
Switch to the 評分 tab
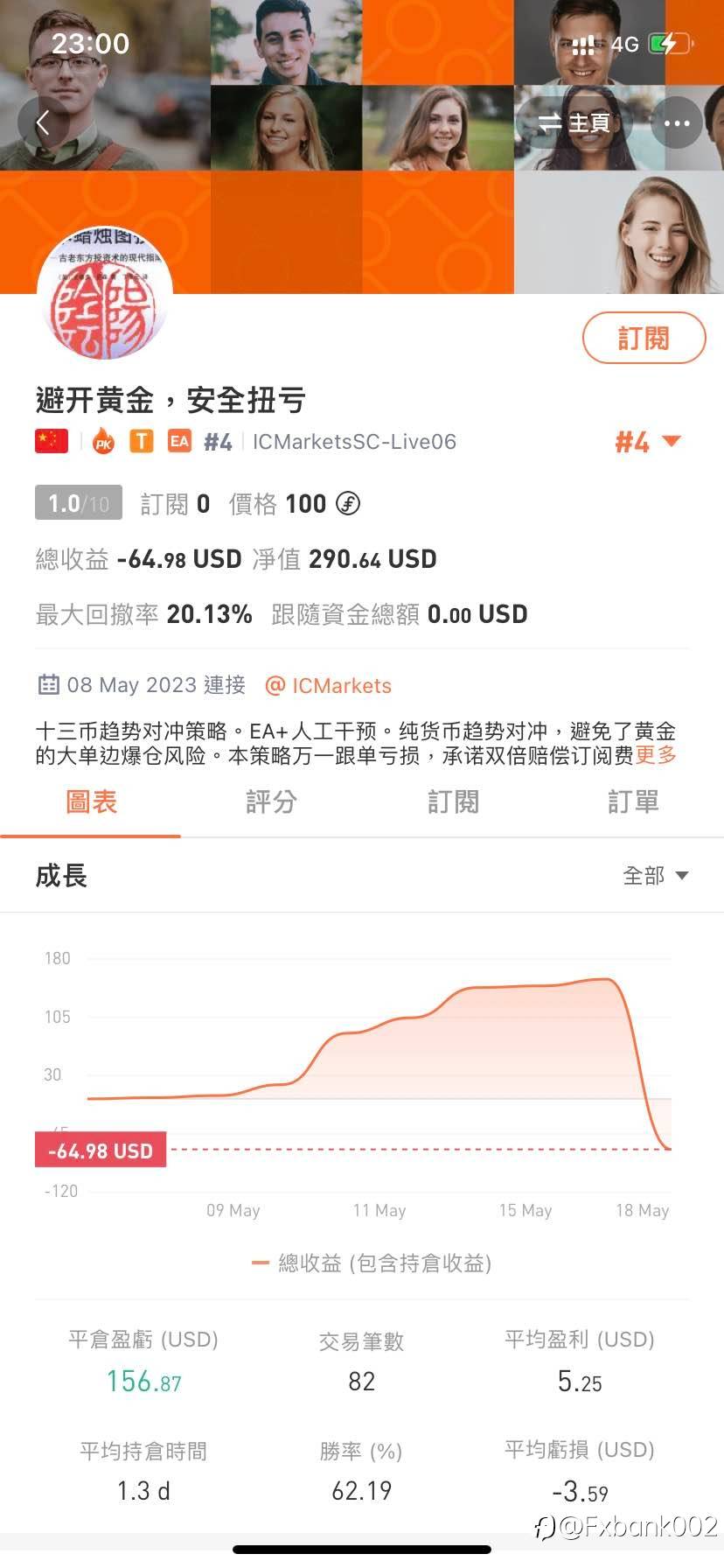tap(271, 801)
